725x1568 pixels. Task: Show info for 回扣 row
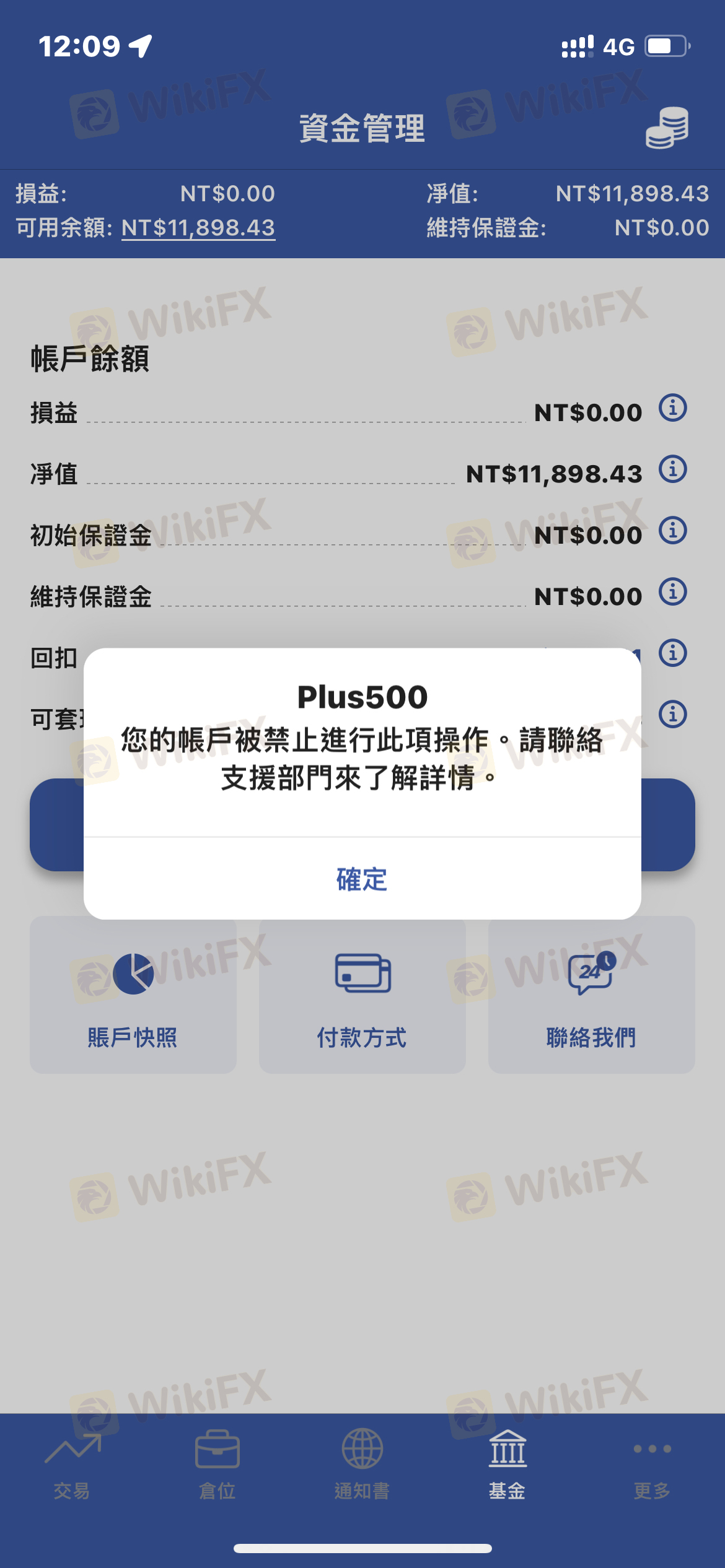click(672, 653)
